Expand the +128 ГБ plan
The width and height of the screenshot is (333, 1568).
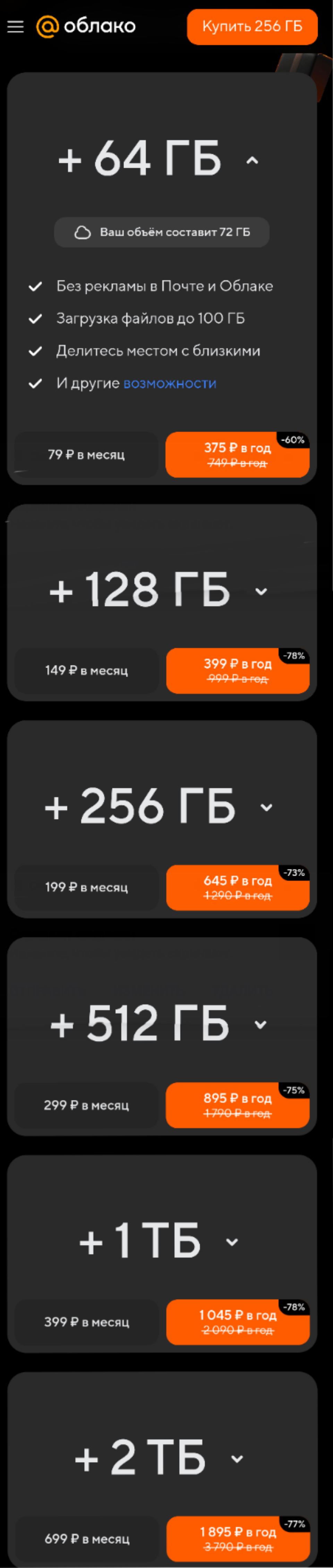[261, 591]
